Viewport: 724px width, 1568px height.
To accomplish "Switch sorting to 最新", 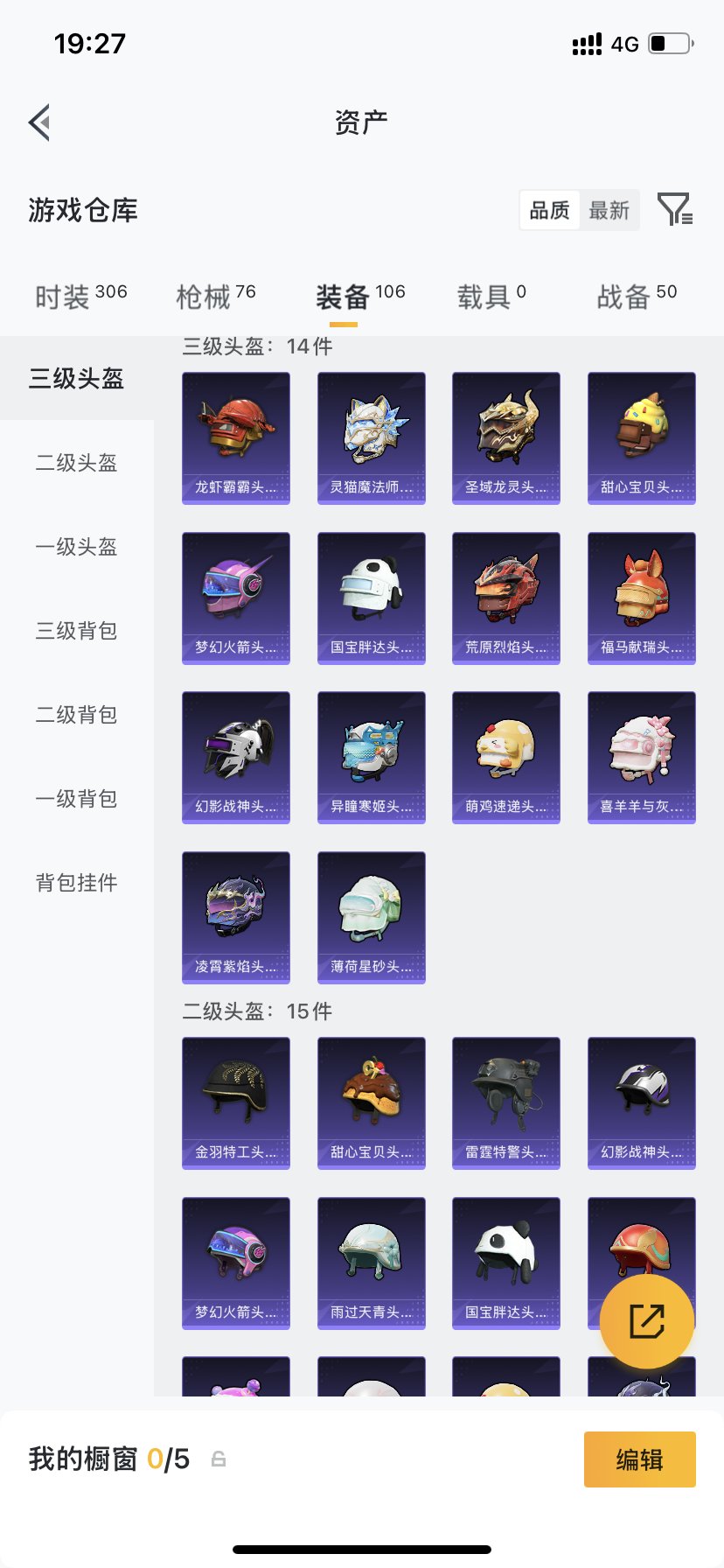I will 609,210.
